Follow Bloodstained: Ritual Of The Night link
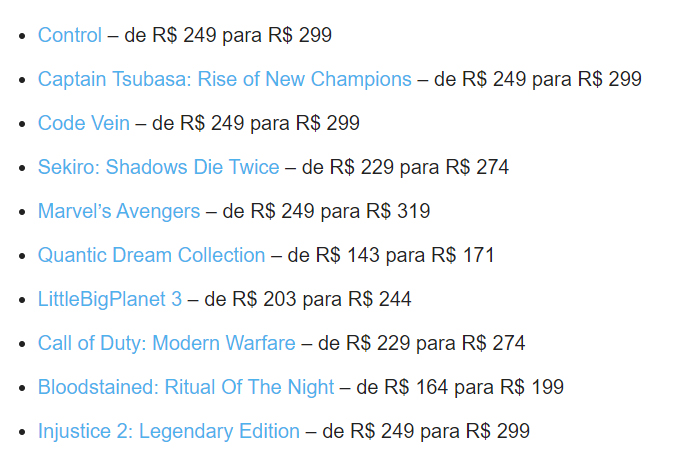Image resolution: width=682 pixels, height=456 pixels. coord(186,387)
